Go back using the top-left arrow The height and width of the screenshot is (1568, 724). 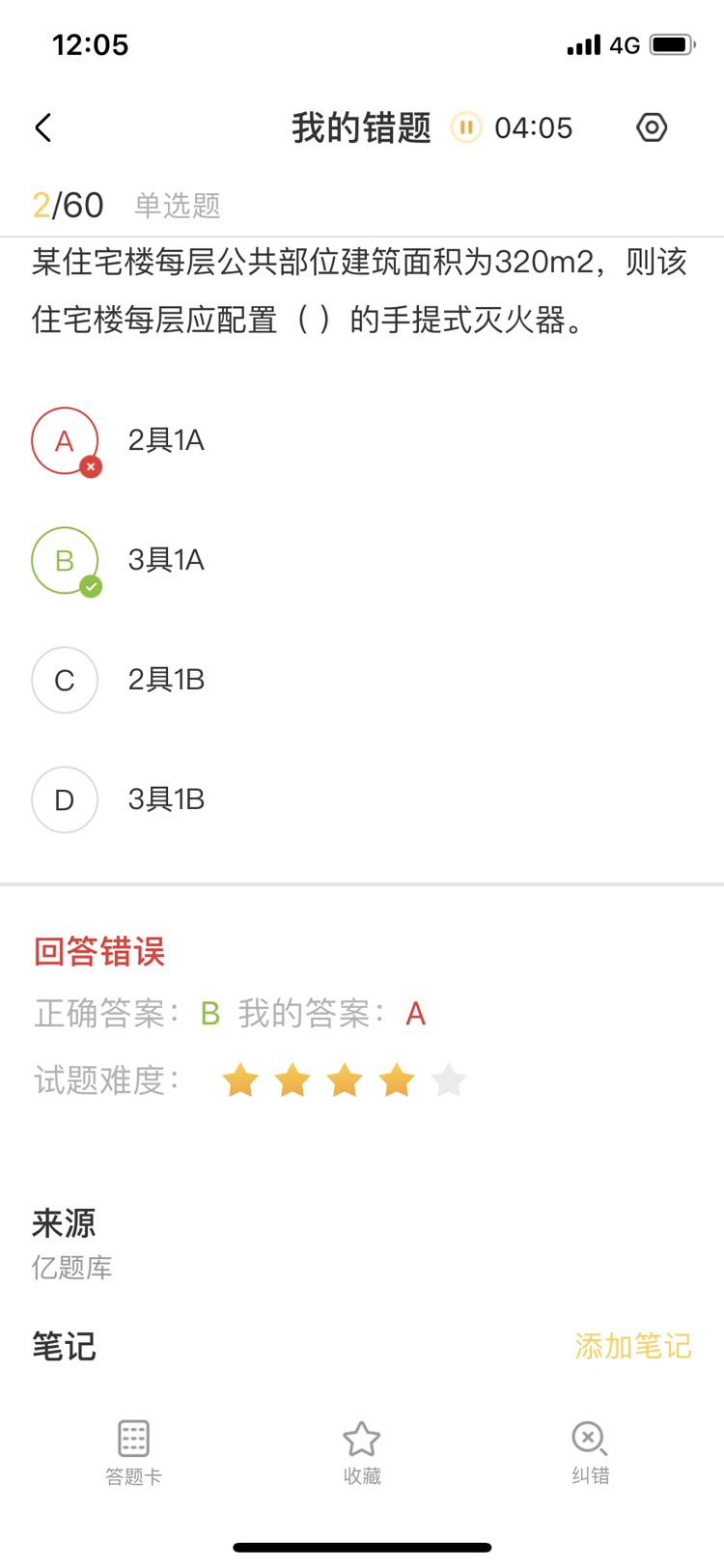[x=43, y=127]
